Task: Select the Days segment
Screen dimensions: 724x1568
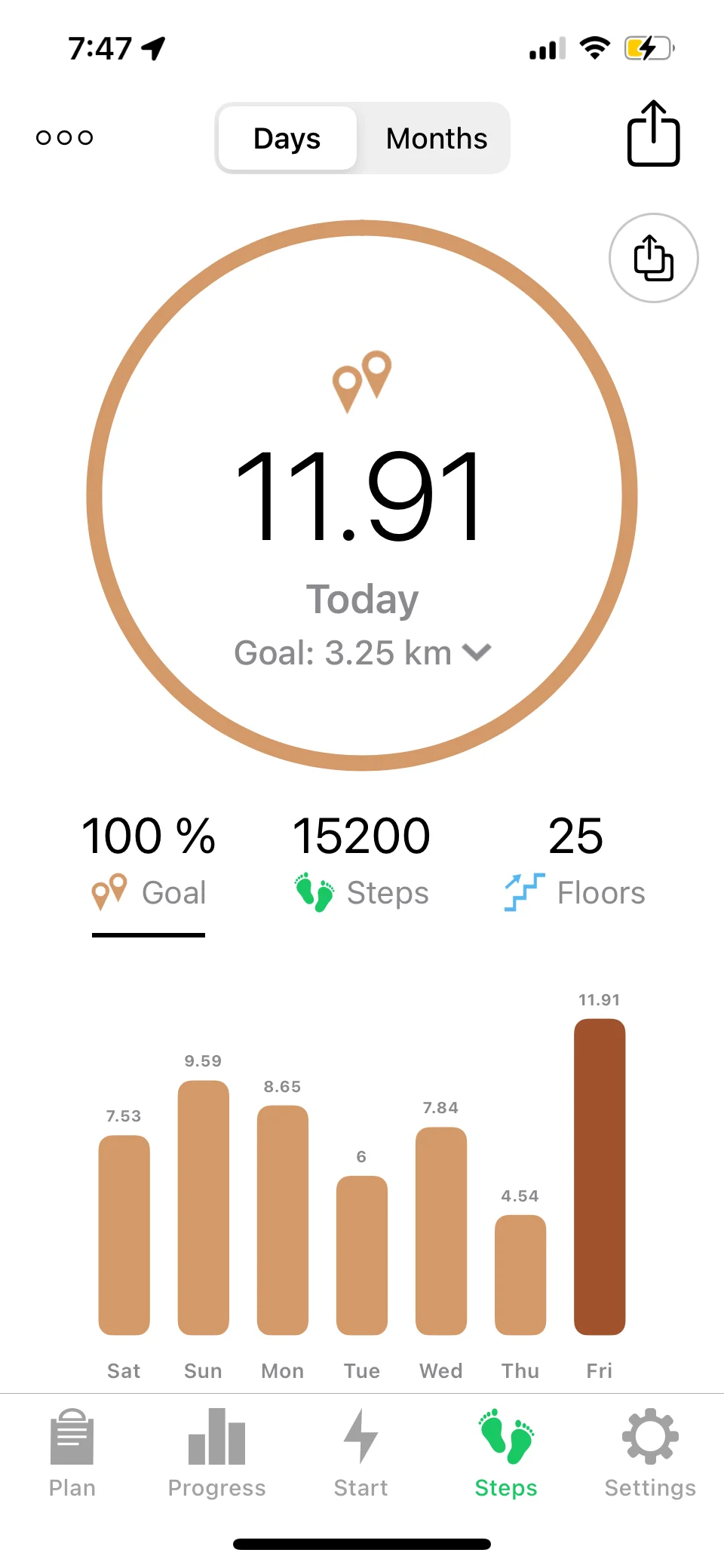Action: 287,139
